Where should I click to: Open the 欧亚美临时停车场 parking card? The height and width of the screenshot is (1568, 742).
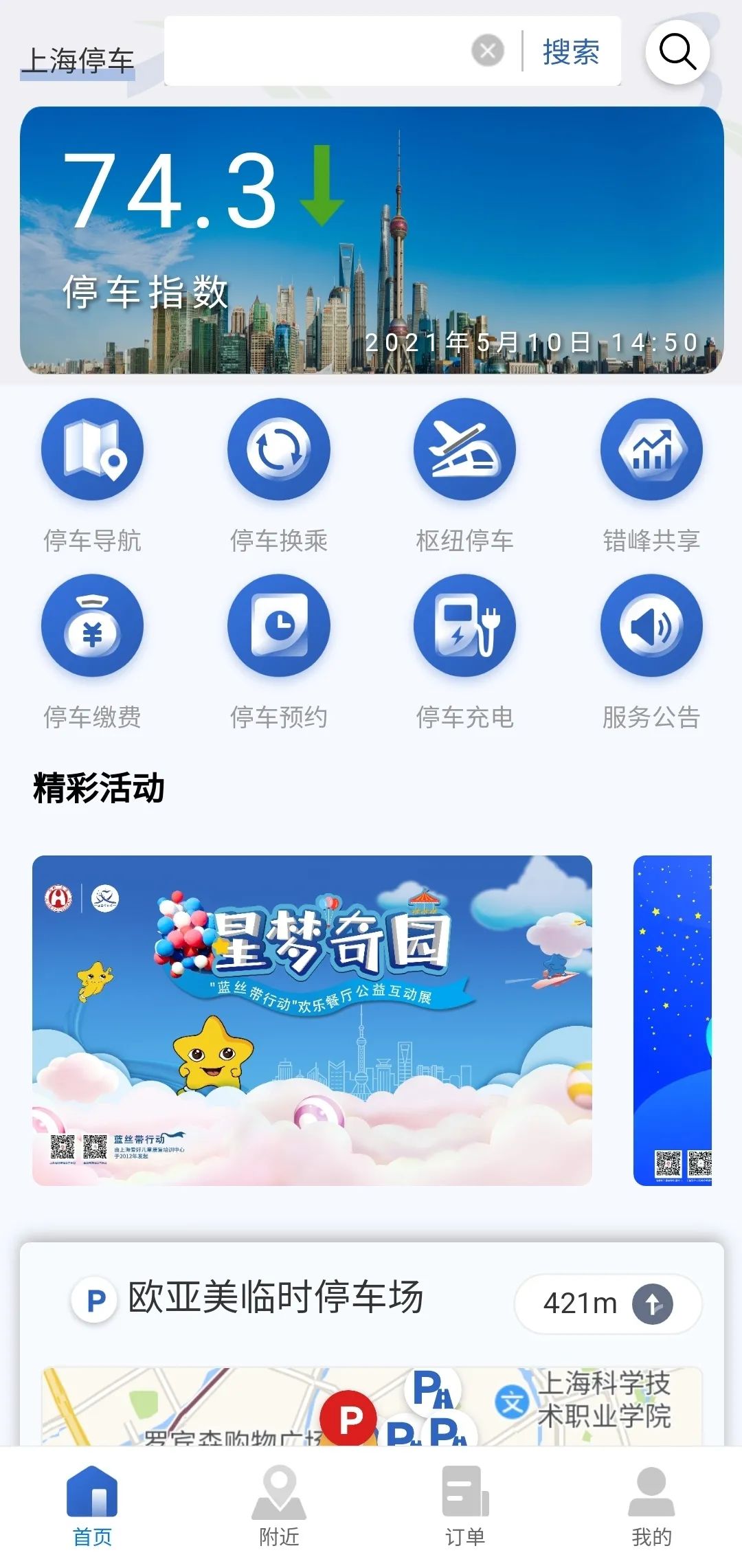point(275,1299)
